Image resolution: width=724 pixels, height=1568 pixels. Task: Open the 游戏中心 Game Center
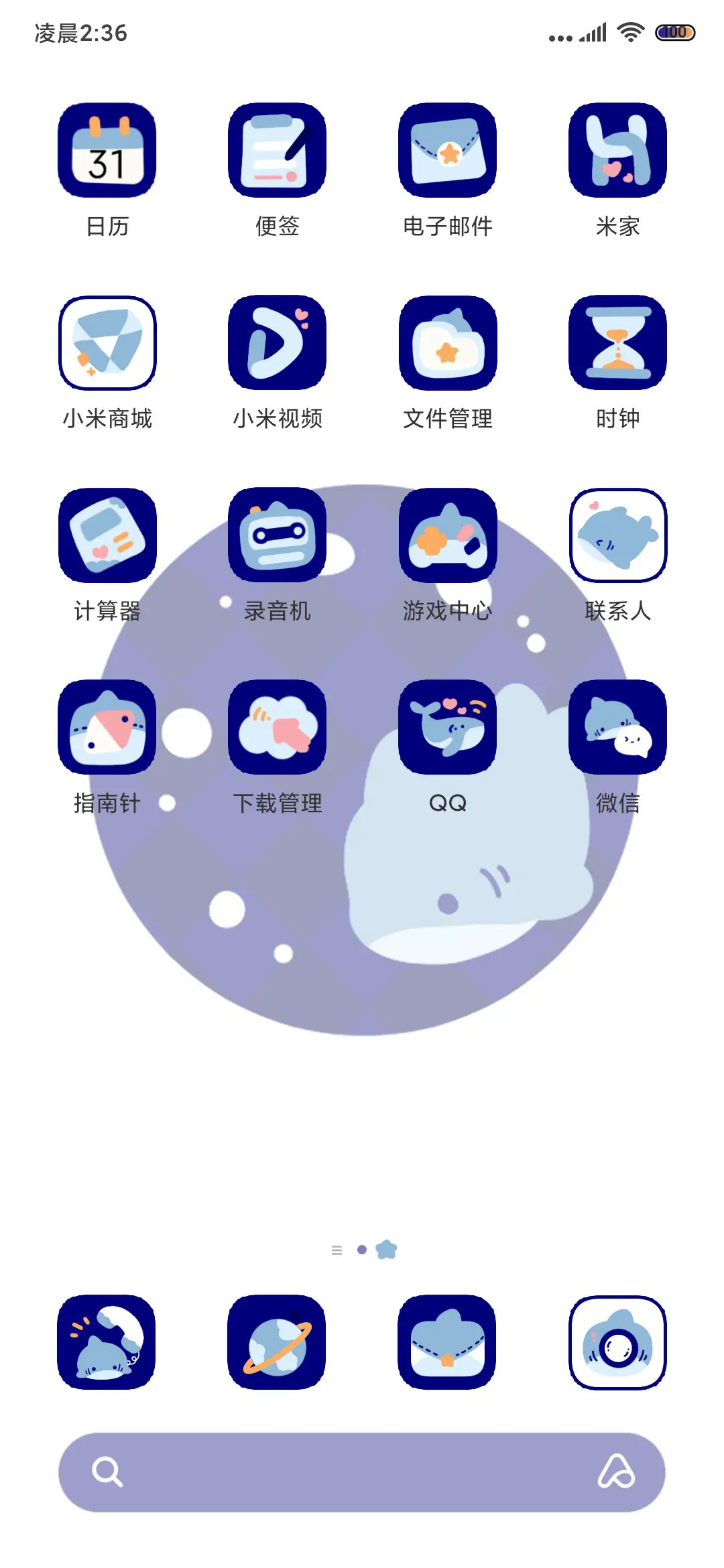[x=446, y=537]
